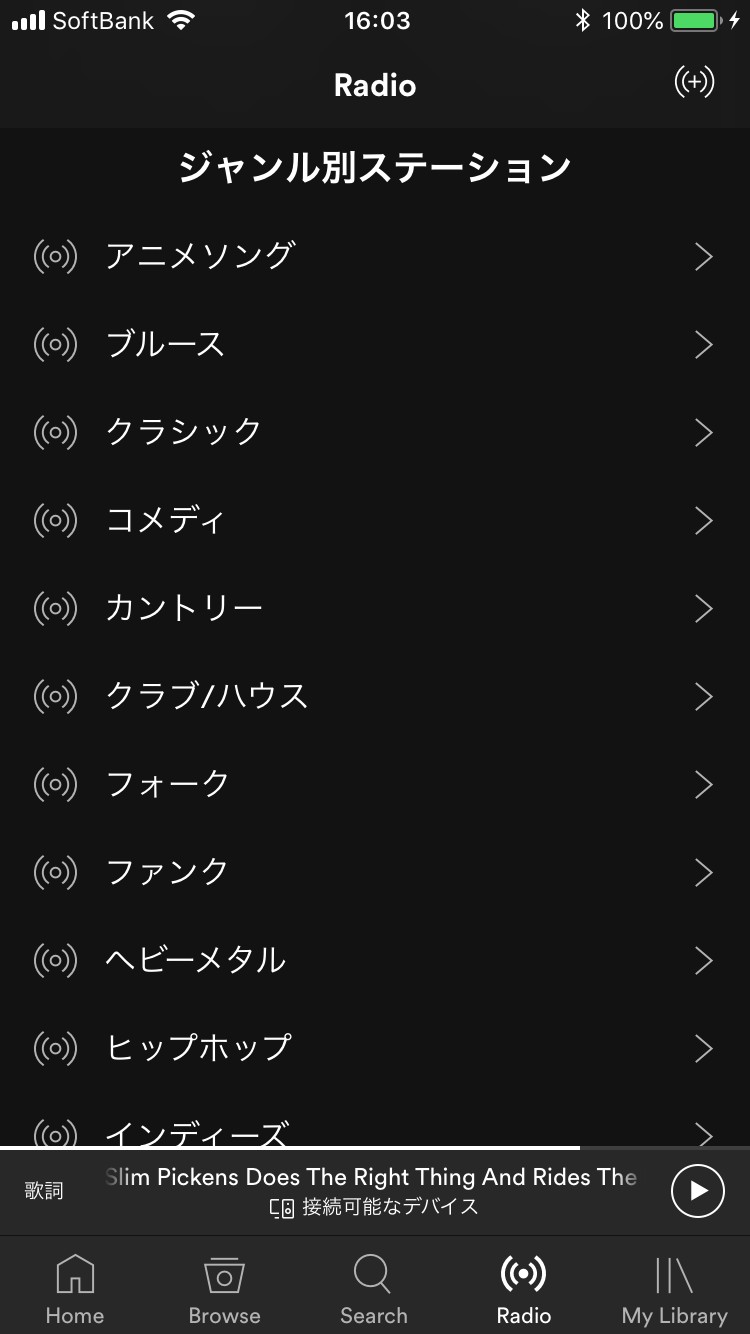The width and height of the screenshot is (750, 1334).
Task: Open the ファンク station
Action: tap(375, 872)
